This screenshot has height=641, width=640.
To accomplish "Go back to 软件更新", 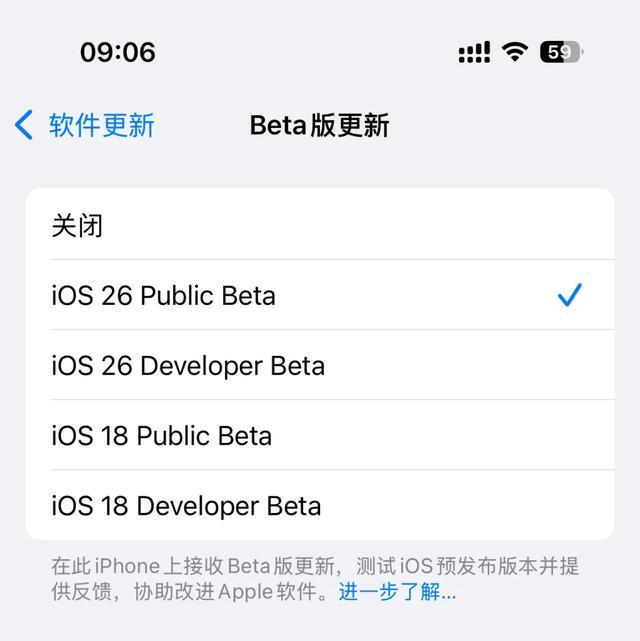I will tap(85, 126).
